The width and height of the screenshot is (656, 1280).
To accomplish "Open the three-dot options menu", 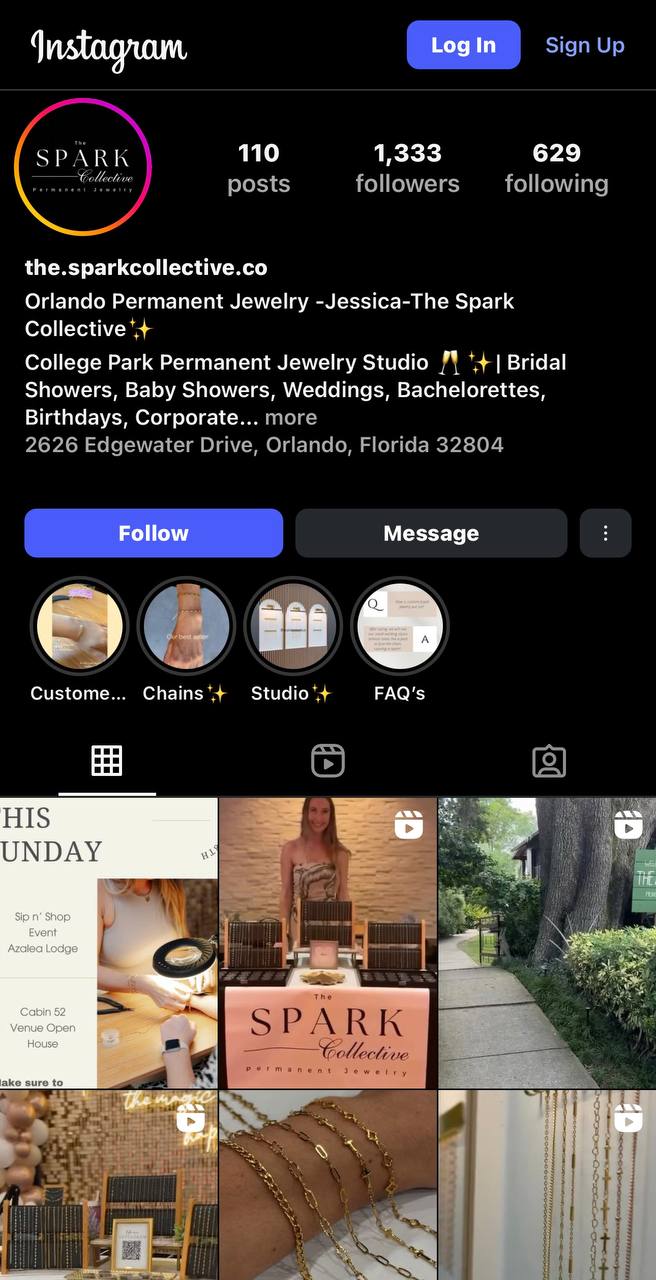I will tap(605, 533).
